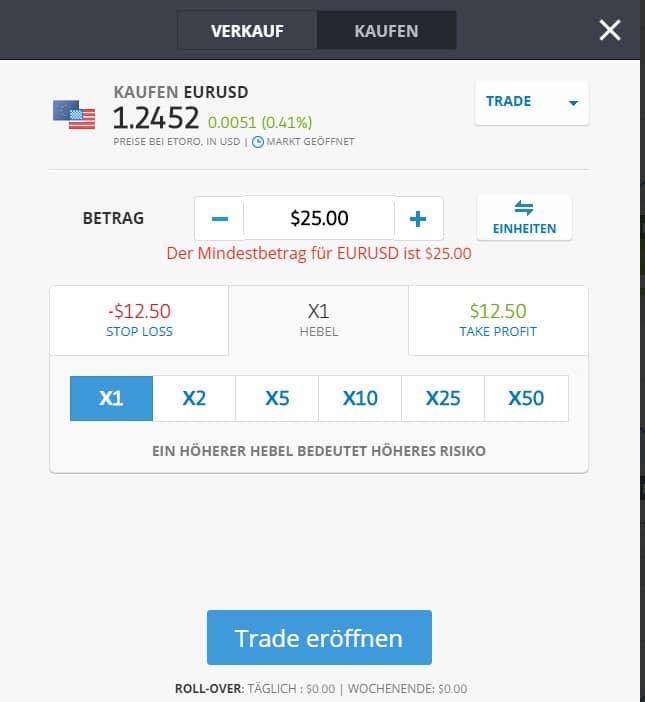Switch to the Verkauf tab
Screen dimensions: 645x702
pos(247,31)
